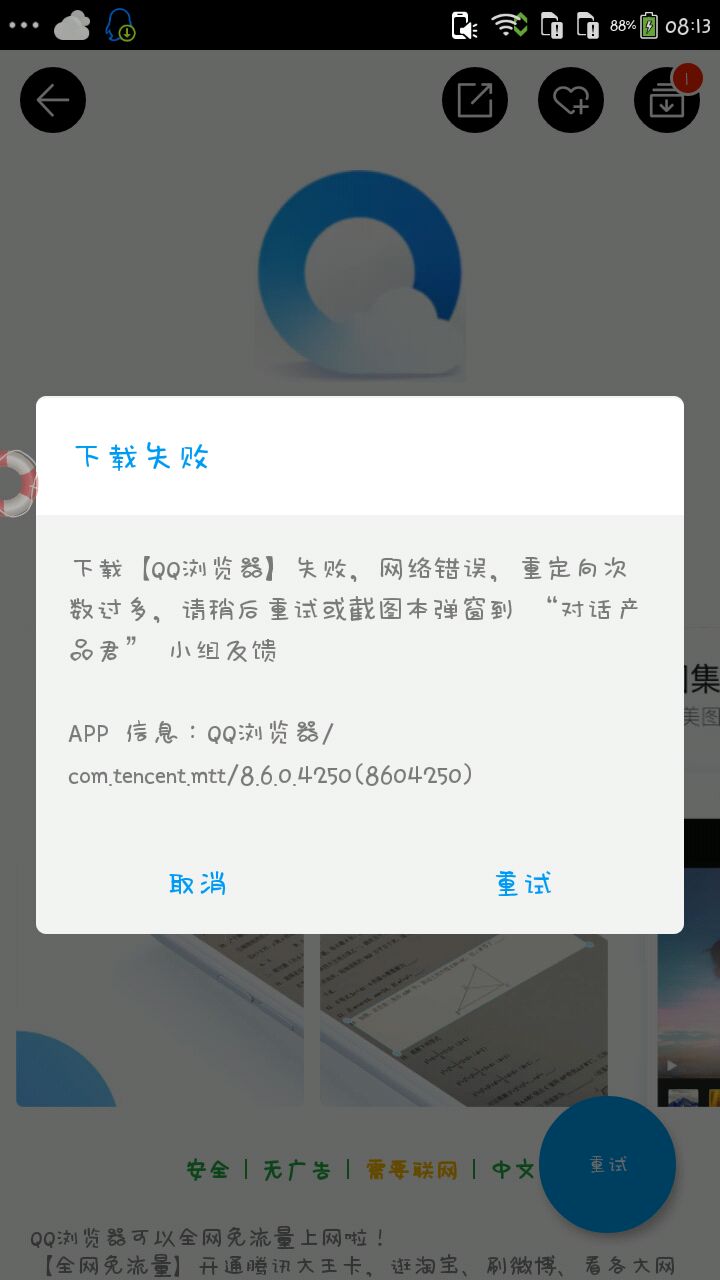The width and height of the screenshot is (720, 1280).
Task: Go back with the arrow icon
Action: click(x=53, y=100)
